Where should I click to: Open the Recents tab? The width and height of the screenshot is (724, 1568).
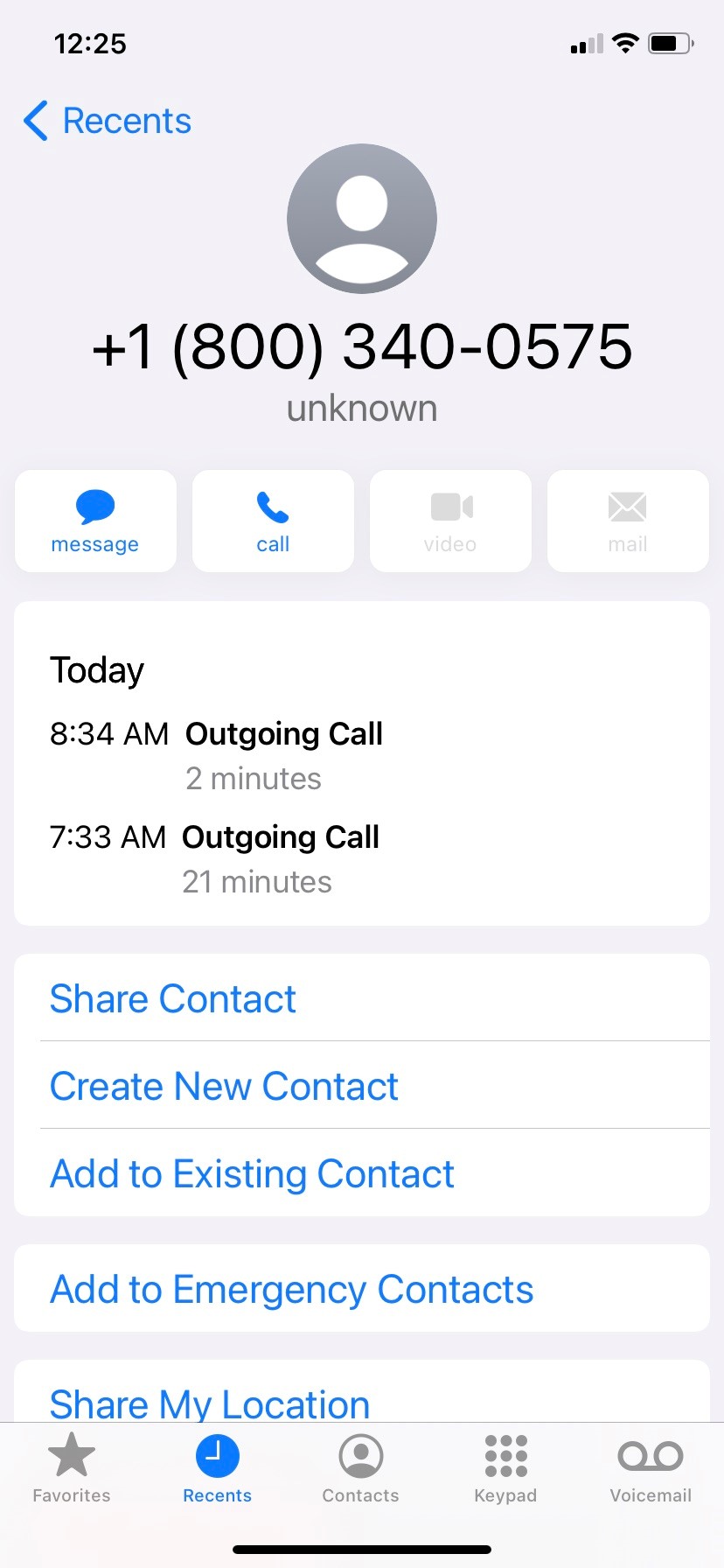[x=217, y=1469]
